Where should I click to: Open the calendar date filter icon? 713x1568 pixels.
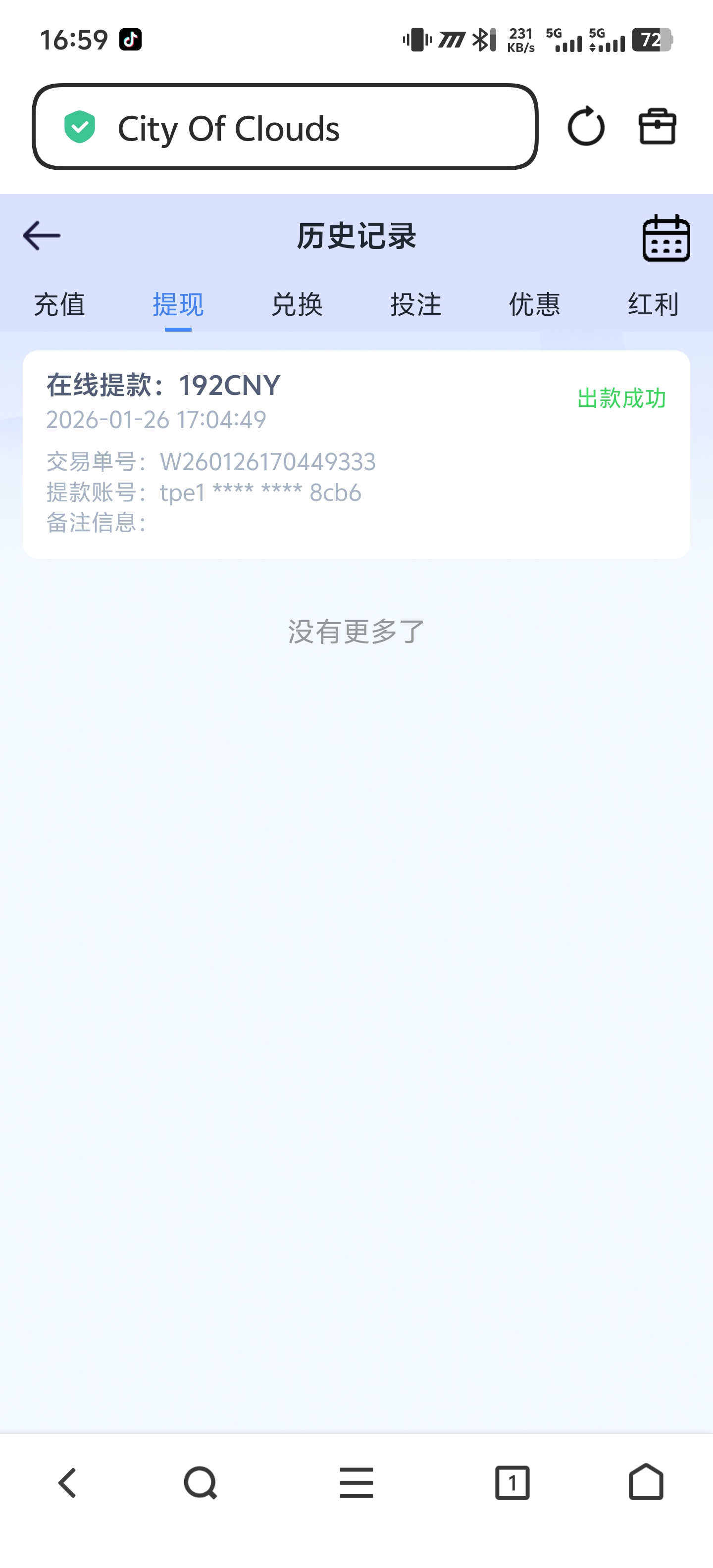pyautogui.click(x=665, y=239)
